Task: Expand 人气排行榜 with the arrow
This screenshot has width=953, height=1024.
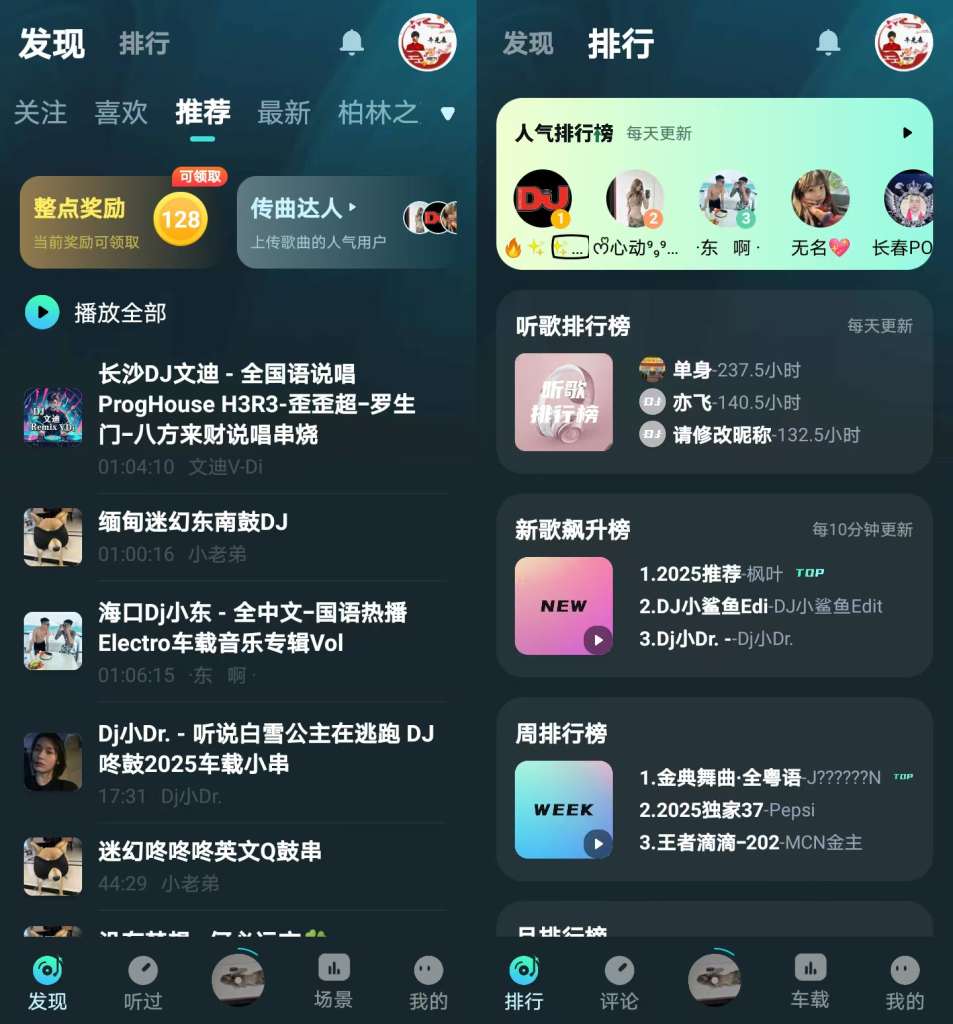Action: 907,133
